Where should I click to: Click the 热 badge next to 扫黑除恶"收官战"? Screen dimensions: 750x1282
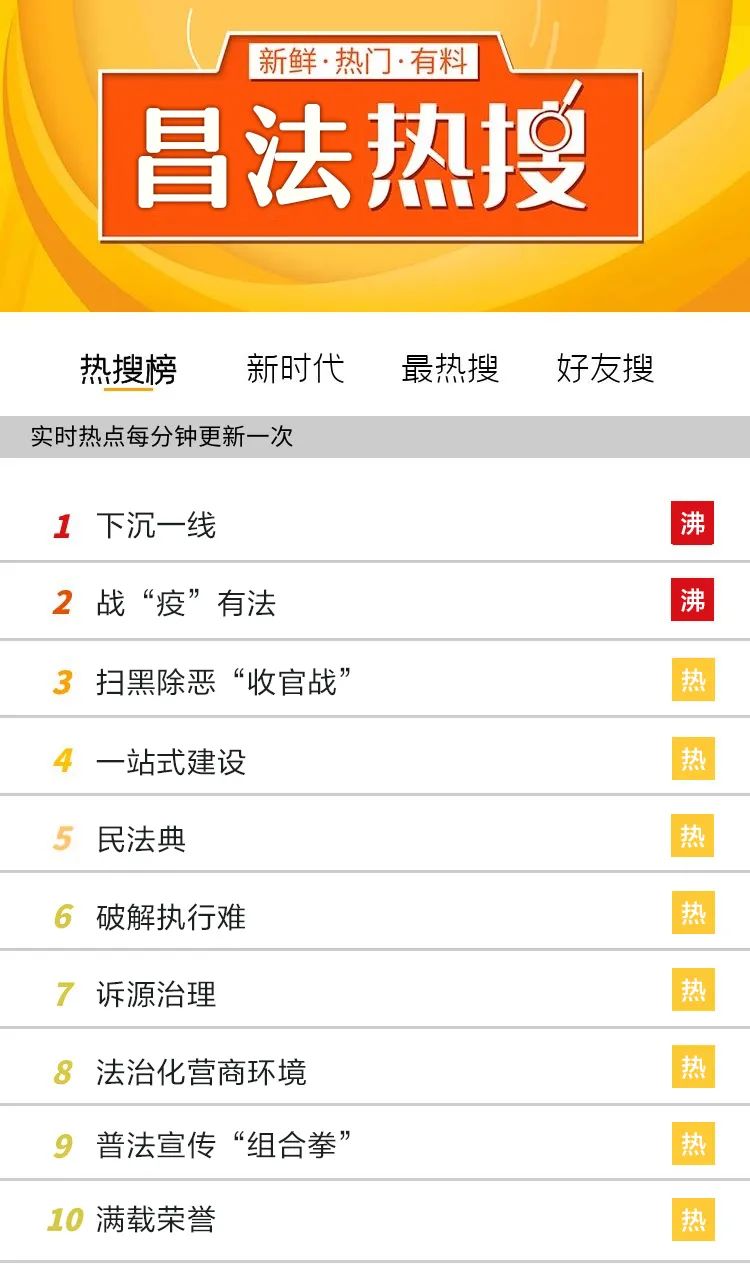(x=692, y=678)
